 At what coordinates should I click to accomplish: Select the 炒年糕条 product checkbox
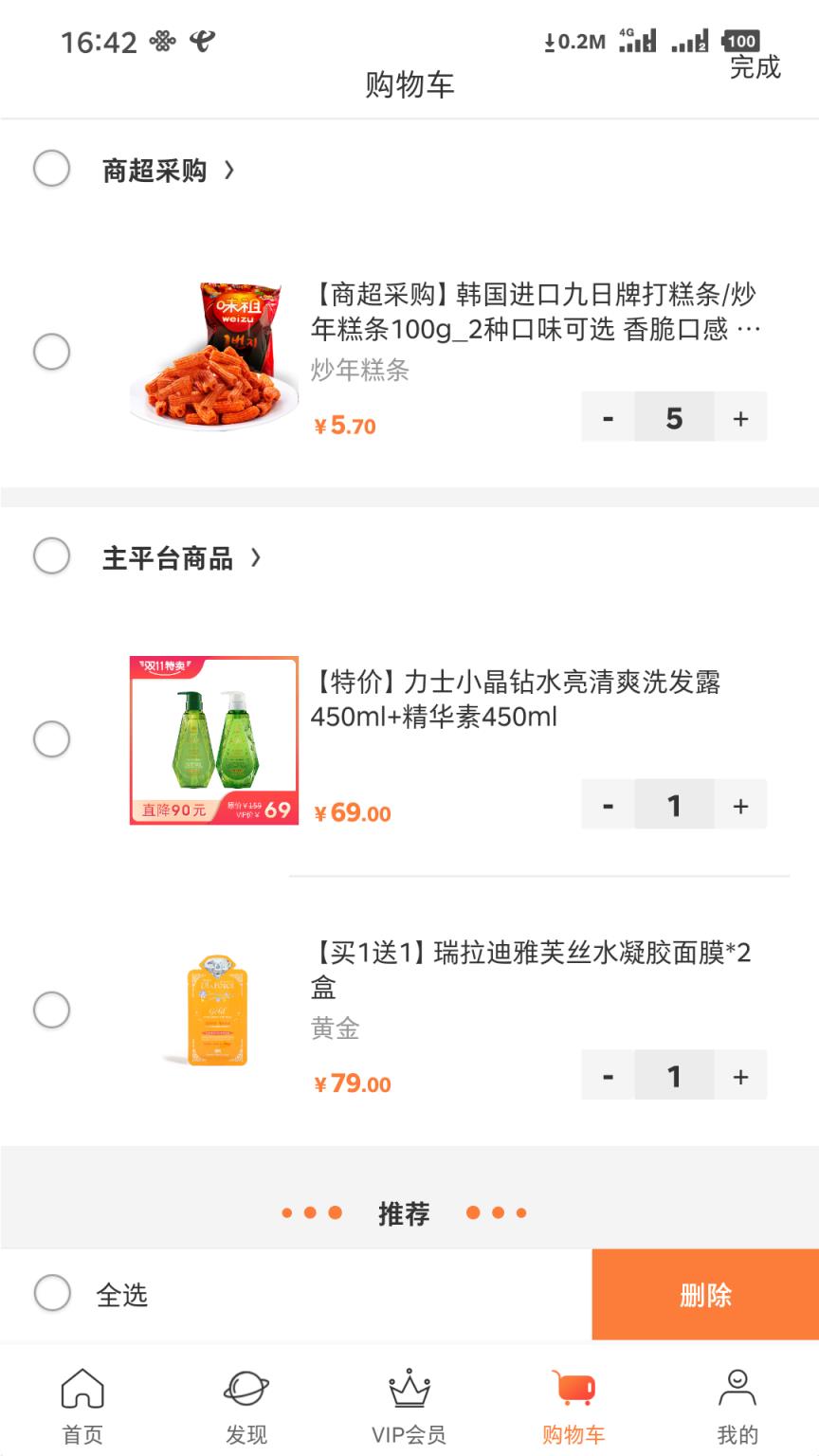click(x=52, y=351)
